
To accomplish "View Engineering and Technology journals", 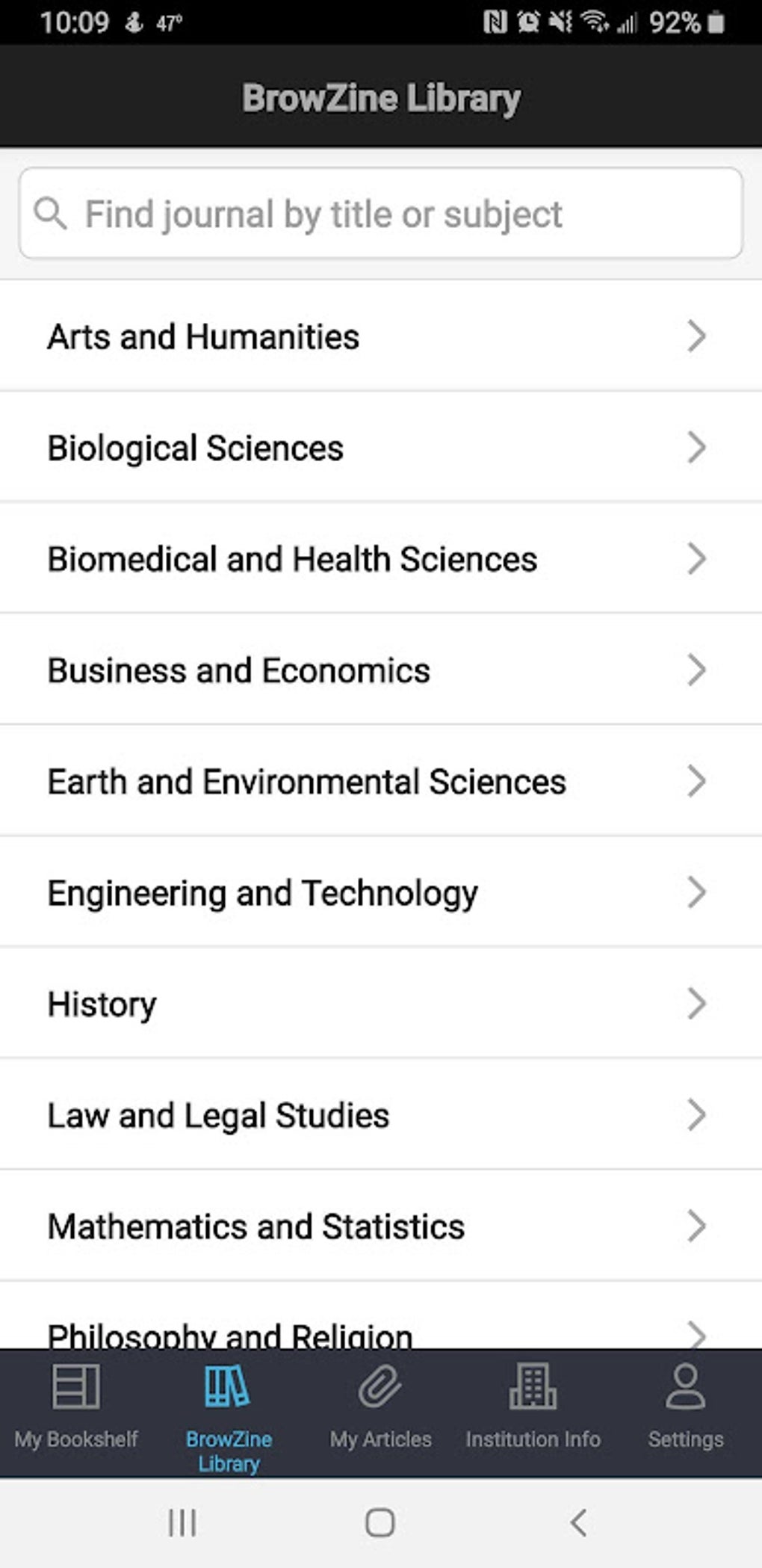I will pyautogui.click(x=381, y=892).
